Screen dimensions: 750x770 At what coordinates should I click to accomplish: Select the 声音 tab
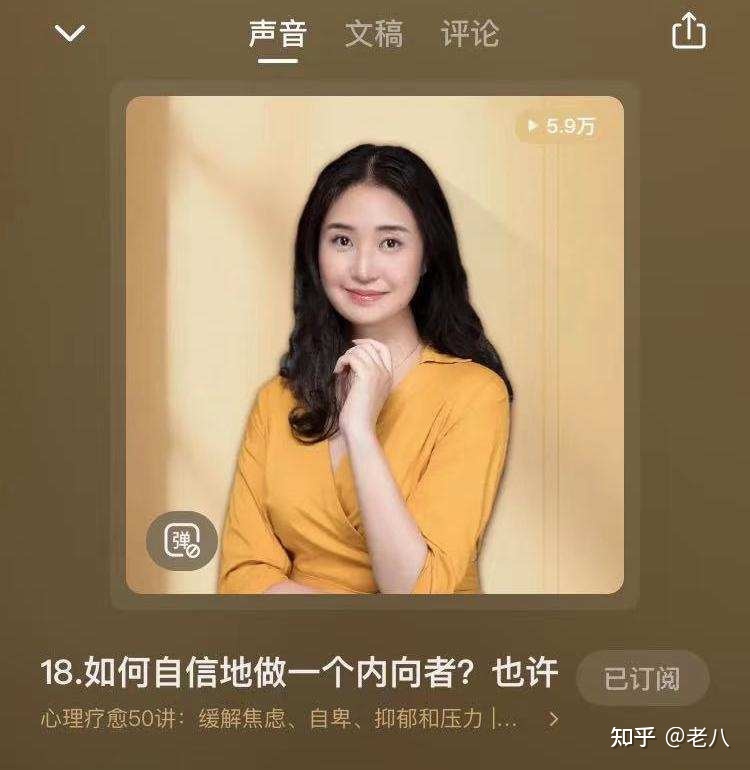277,34
